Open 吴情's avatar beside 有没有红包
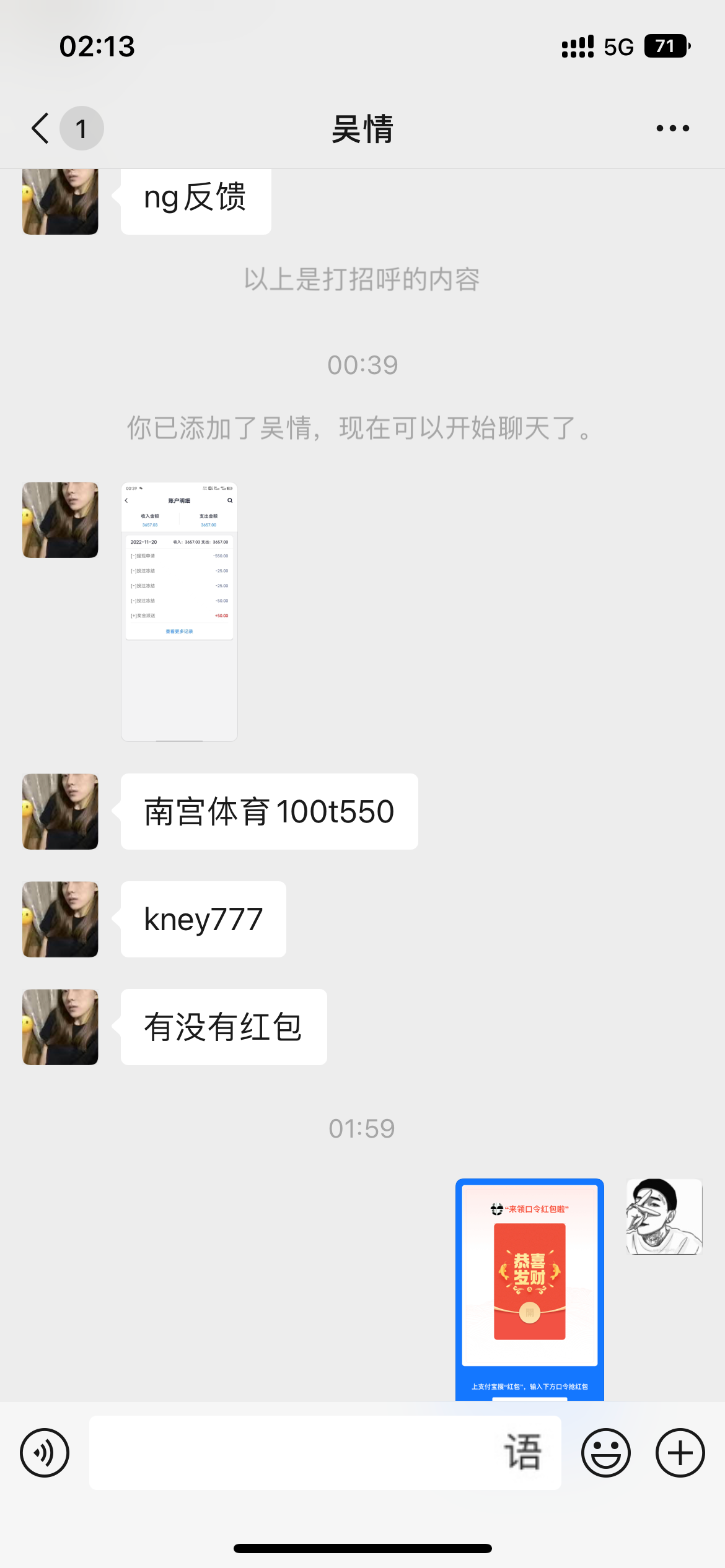Viewport: 725px width, 1568px height. [60, 1027]
